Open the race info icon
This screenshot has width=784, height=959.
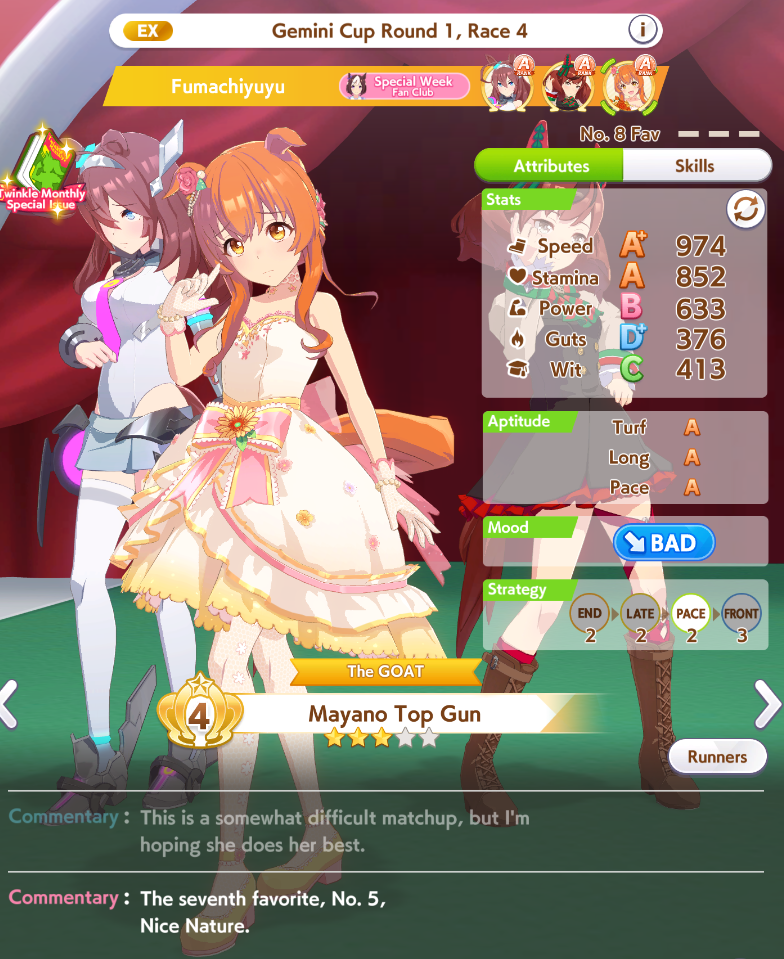pyautogui.click(x=642, y=29)
